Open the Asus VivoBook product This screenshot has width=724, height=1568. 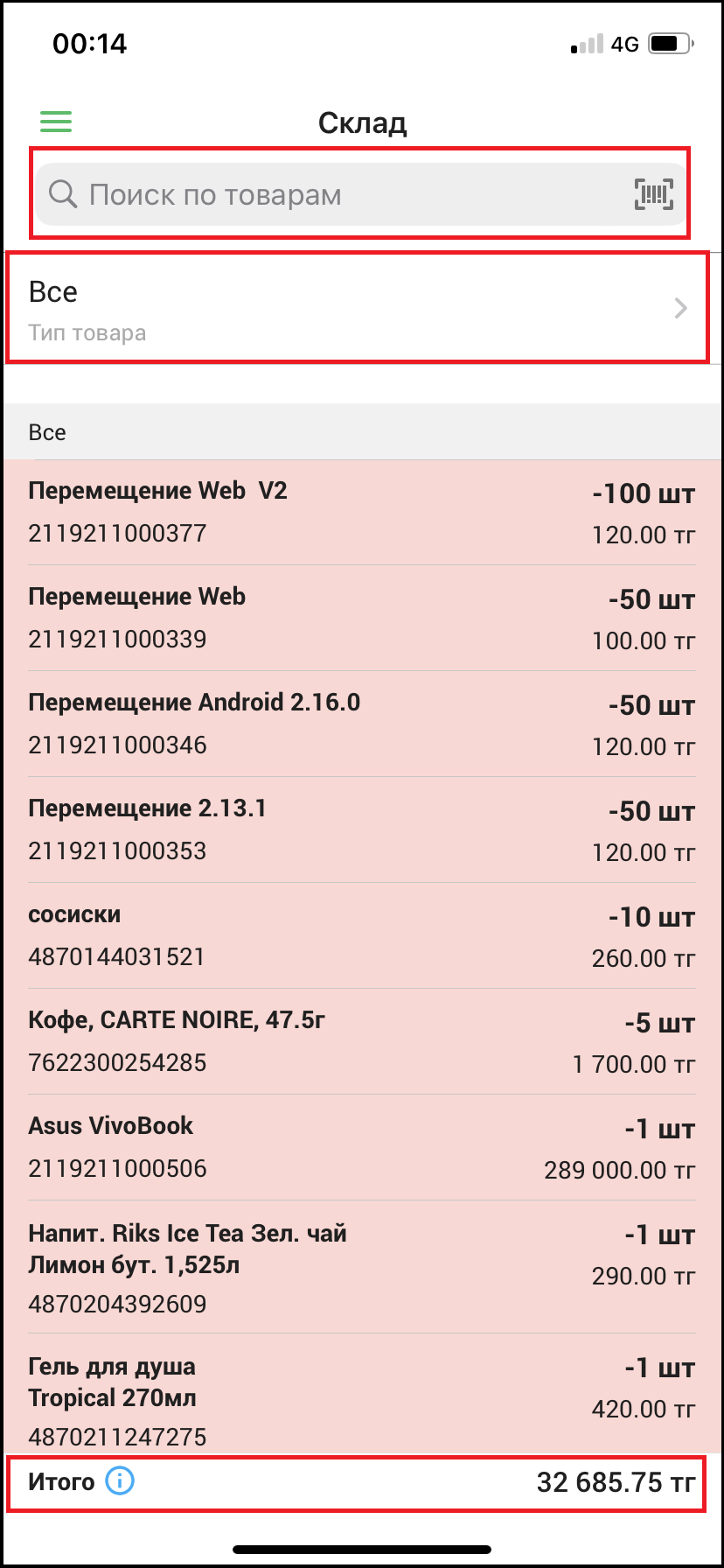click(x=361, y=1147)
